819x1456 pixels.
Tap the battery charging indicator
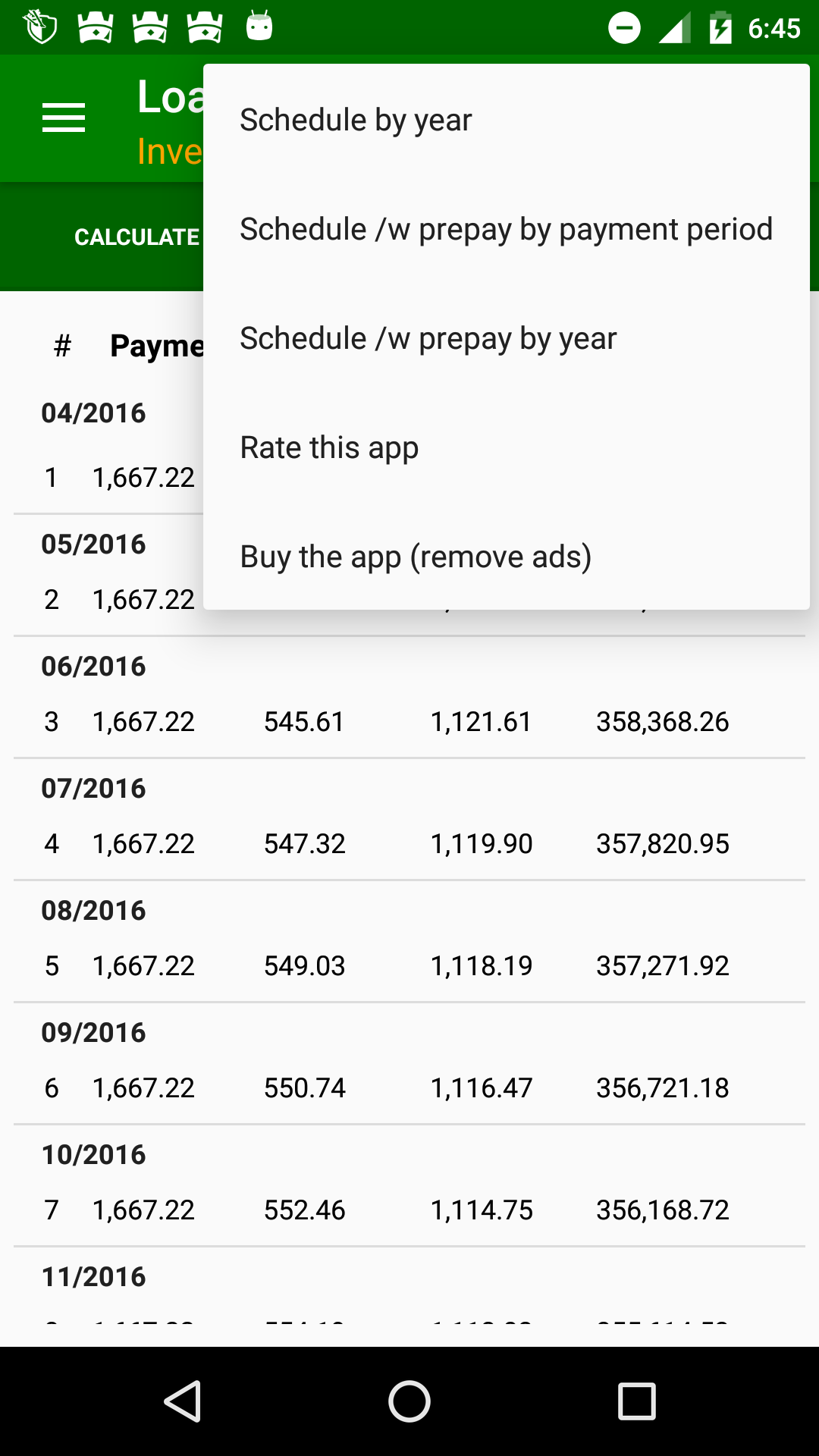(717, 27)
